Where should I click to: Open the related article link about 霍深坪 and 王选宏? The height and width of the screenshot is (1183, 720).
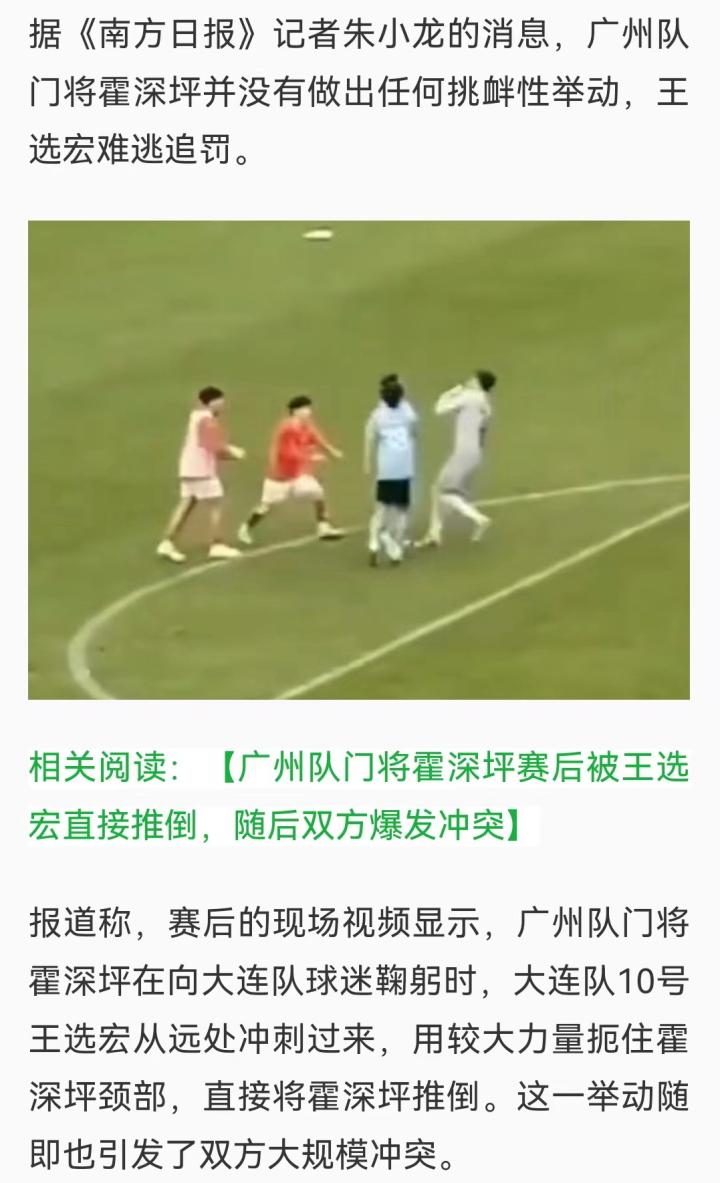coord(450,770)
